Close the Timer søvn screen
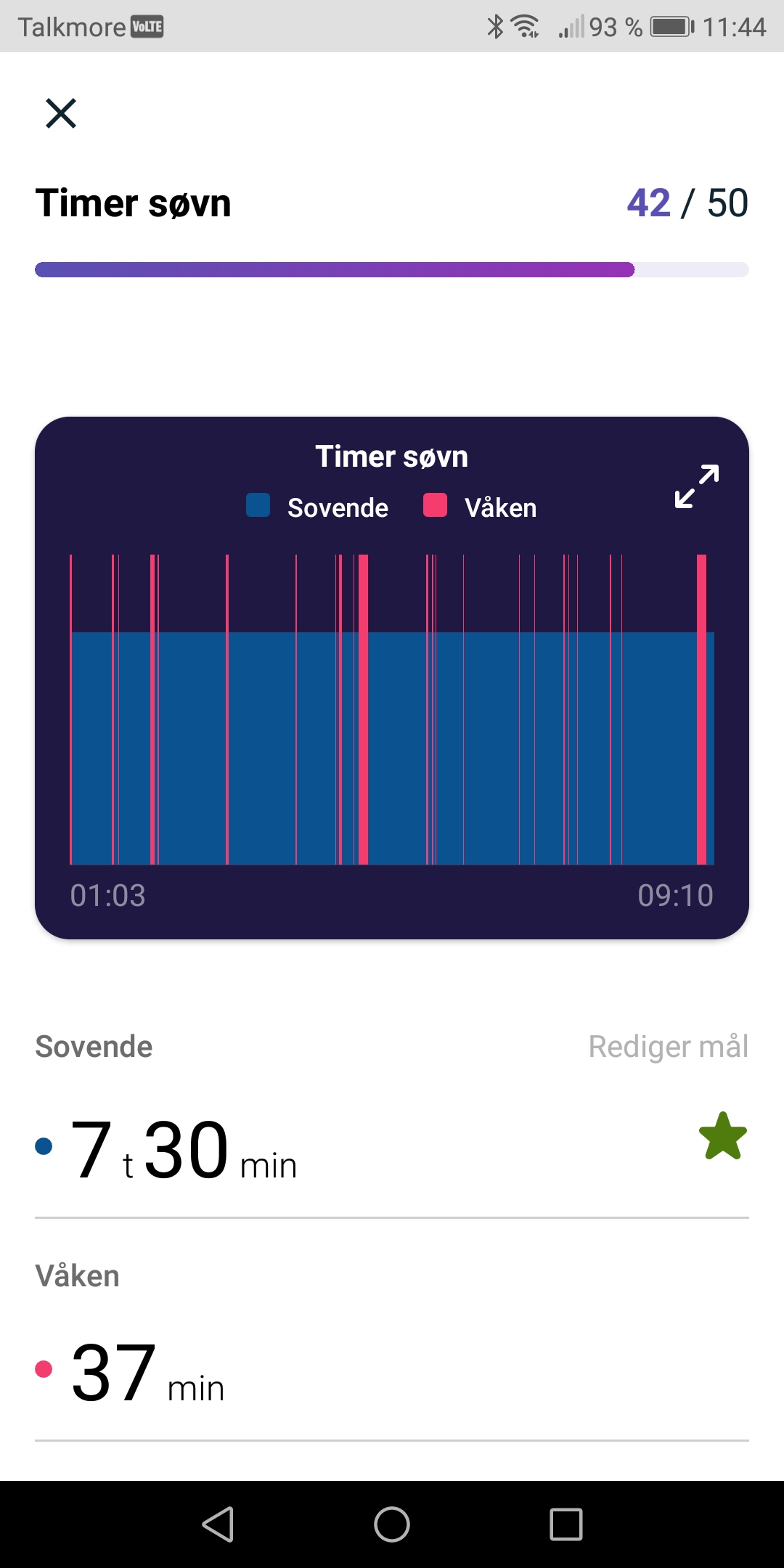 tap(61, 113)
